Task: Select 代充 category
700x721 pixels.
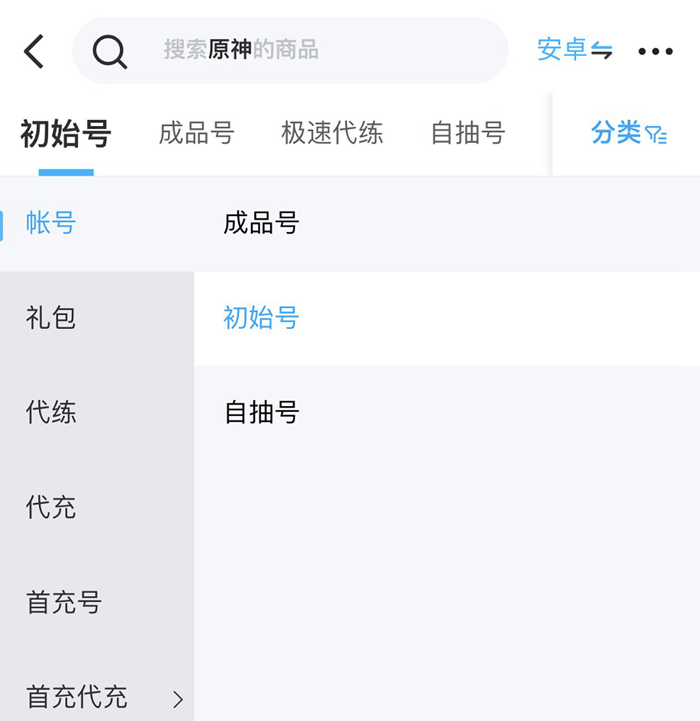Action: (x=52, y=507)
